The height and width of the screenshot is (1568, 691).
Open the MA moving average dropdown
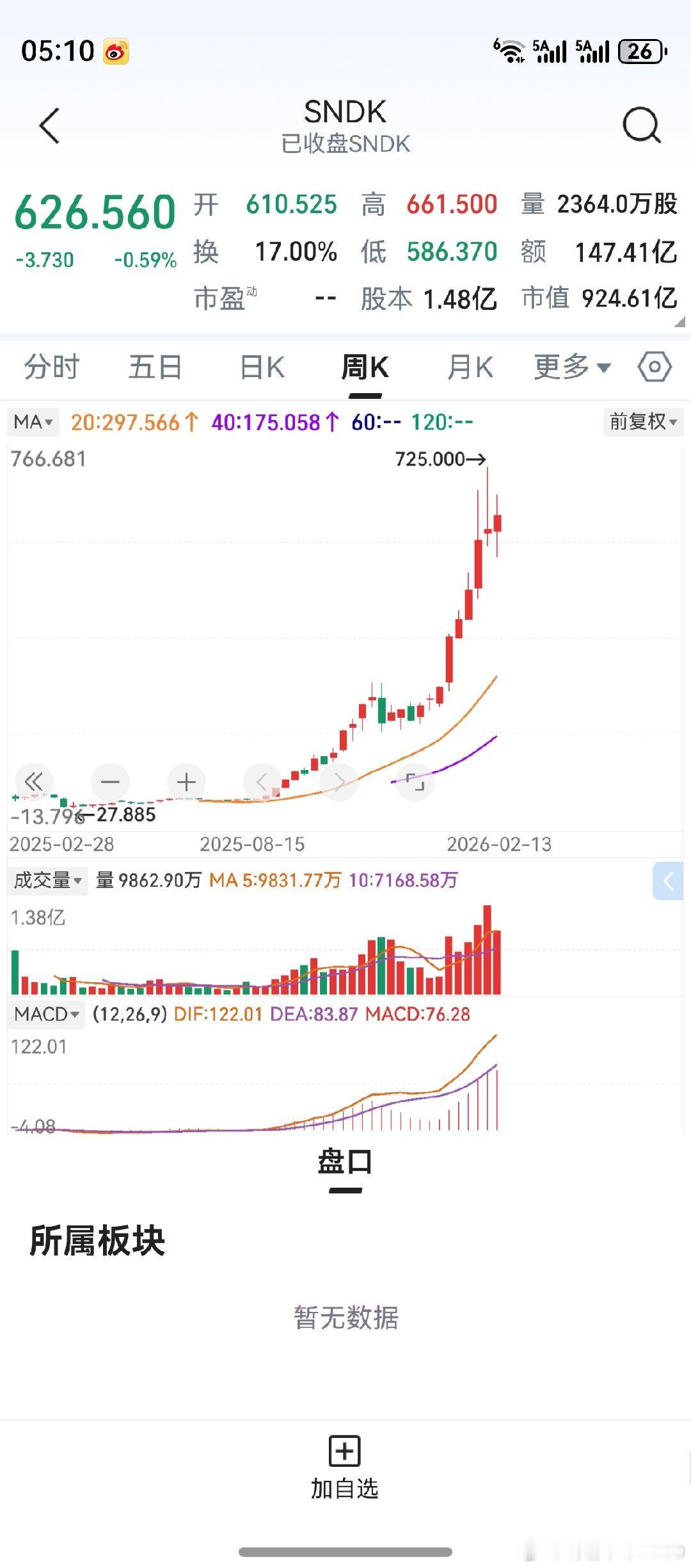pyautogui.click(x=33, y=422)
